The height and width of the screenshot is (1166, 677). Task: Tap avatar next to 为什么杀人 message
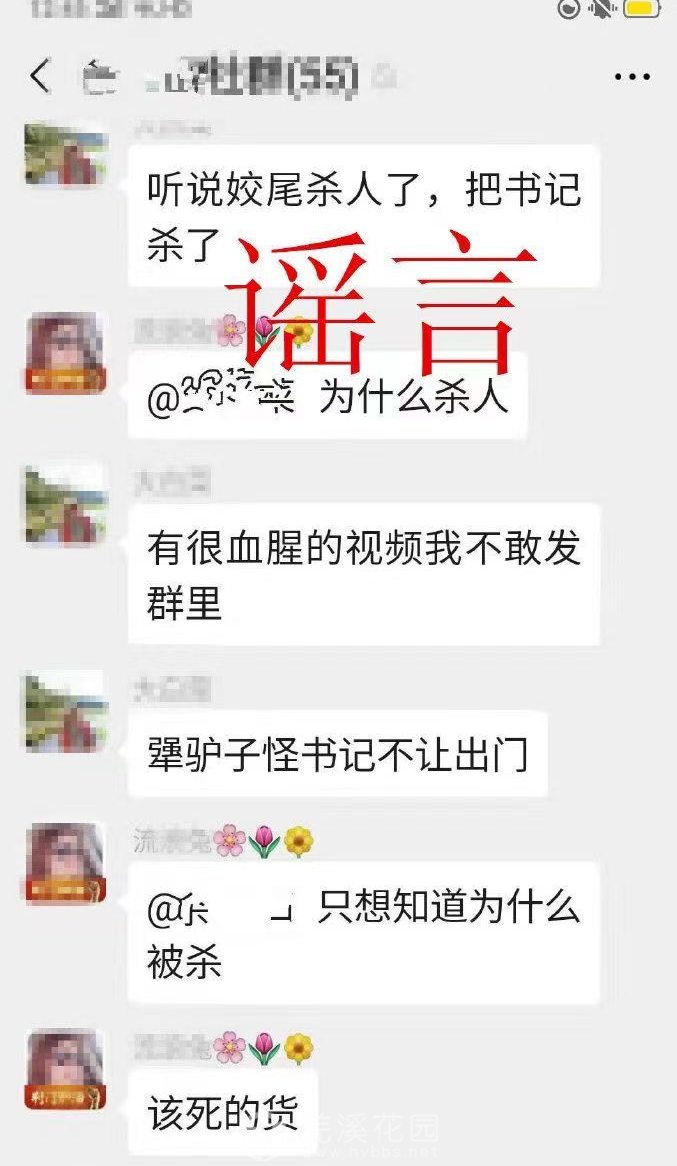65,352
